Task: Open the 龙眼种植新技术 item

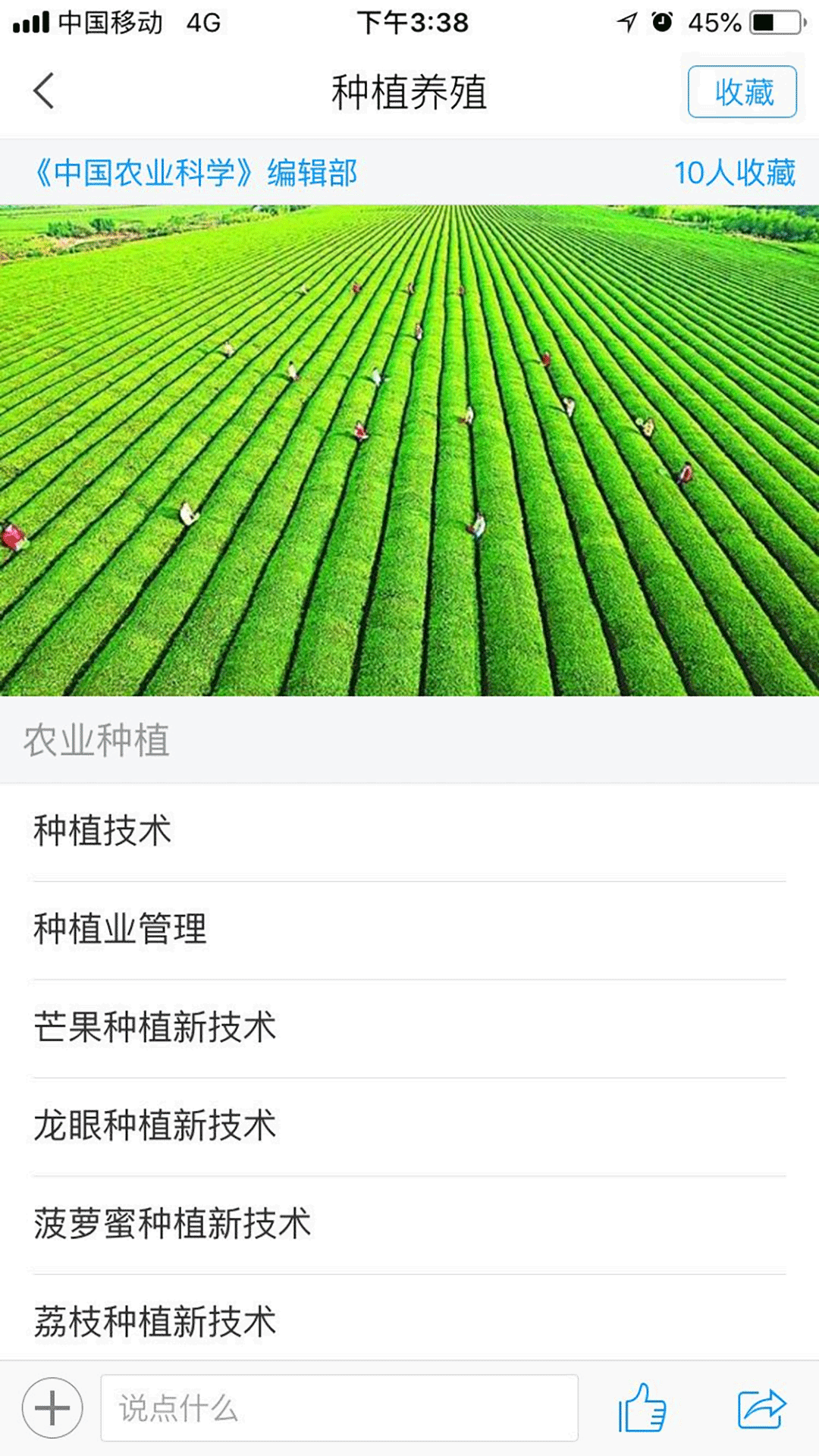Action: (155, 1125)
